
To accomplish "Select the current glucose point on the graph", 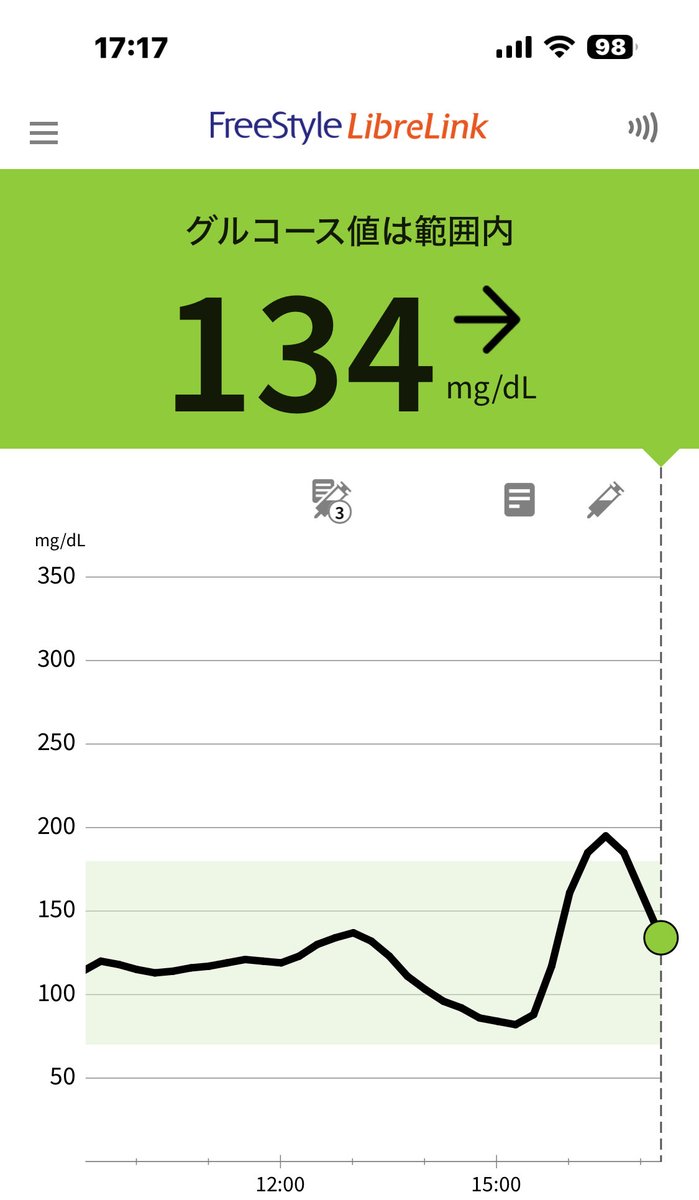I will tap(660, 937).
